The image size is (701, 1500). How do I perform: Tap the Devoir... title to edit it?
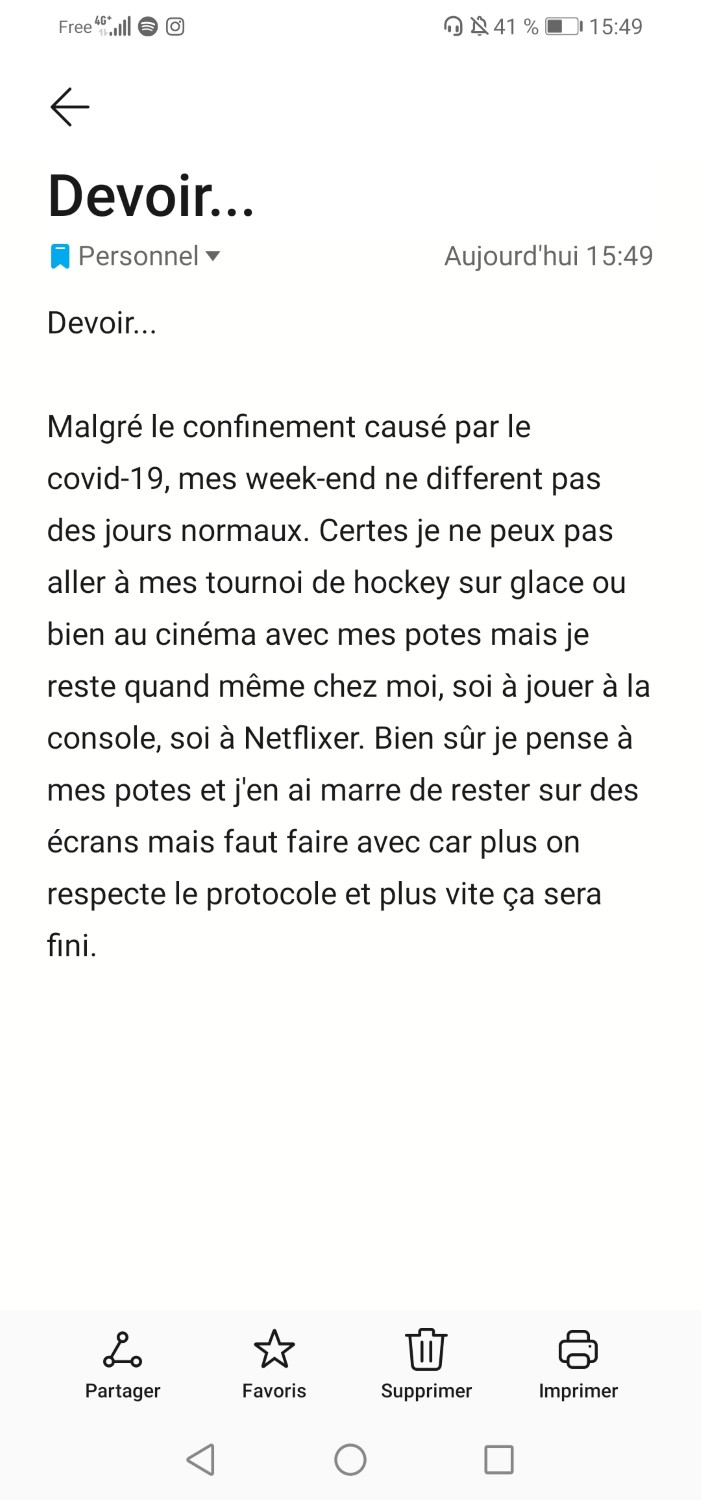coord(151,194)
